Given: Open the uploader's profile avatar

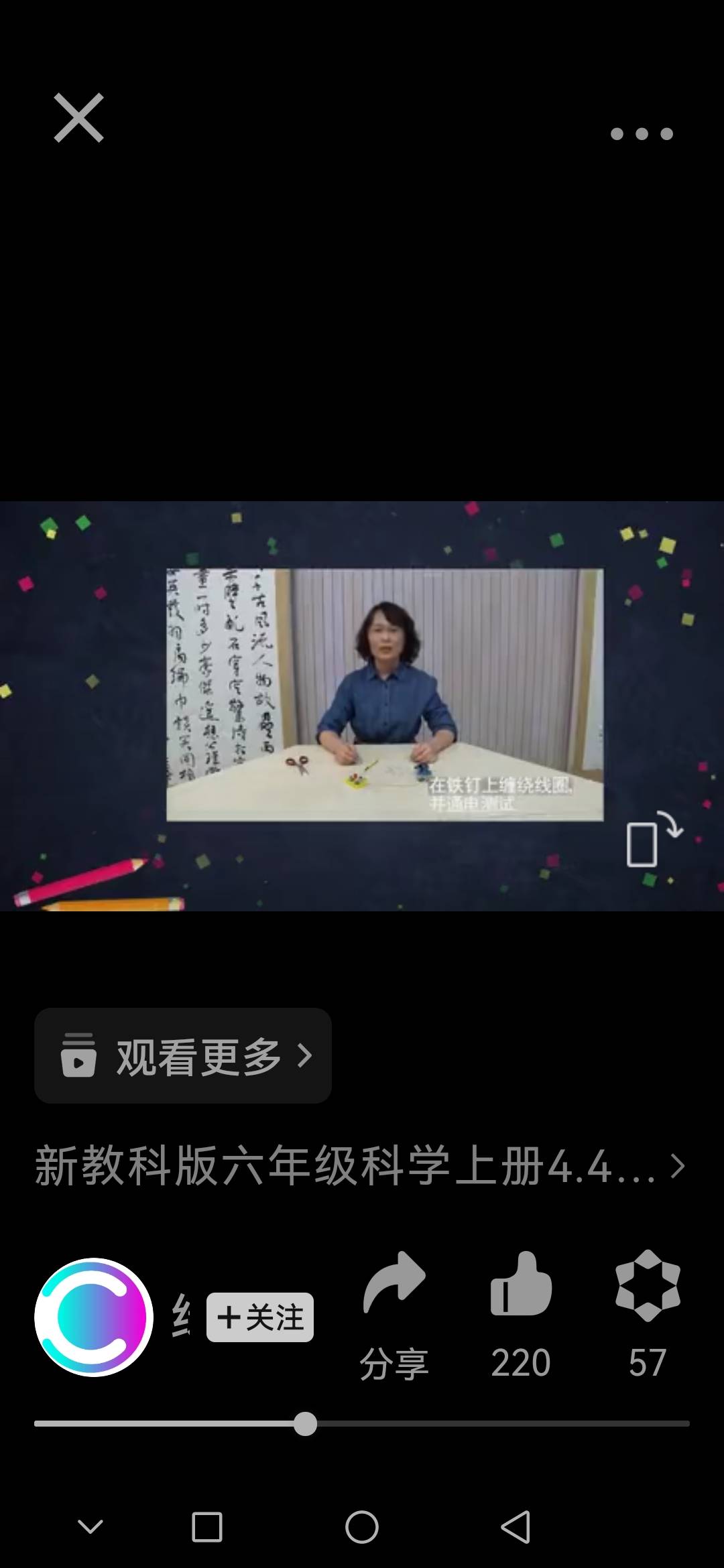Looking at the screenshot, I should click(x=94, y=1317).
